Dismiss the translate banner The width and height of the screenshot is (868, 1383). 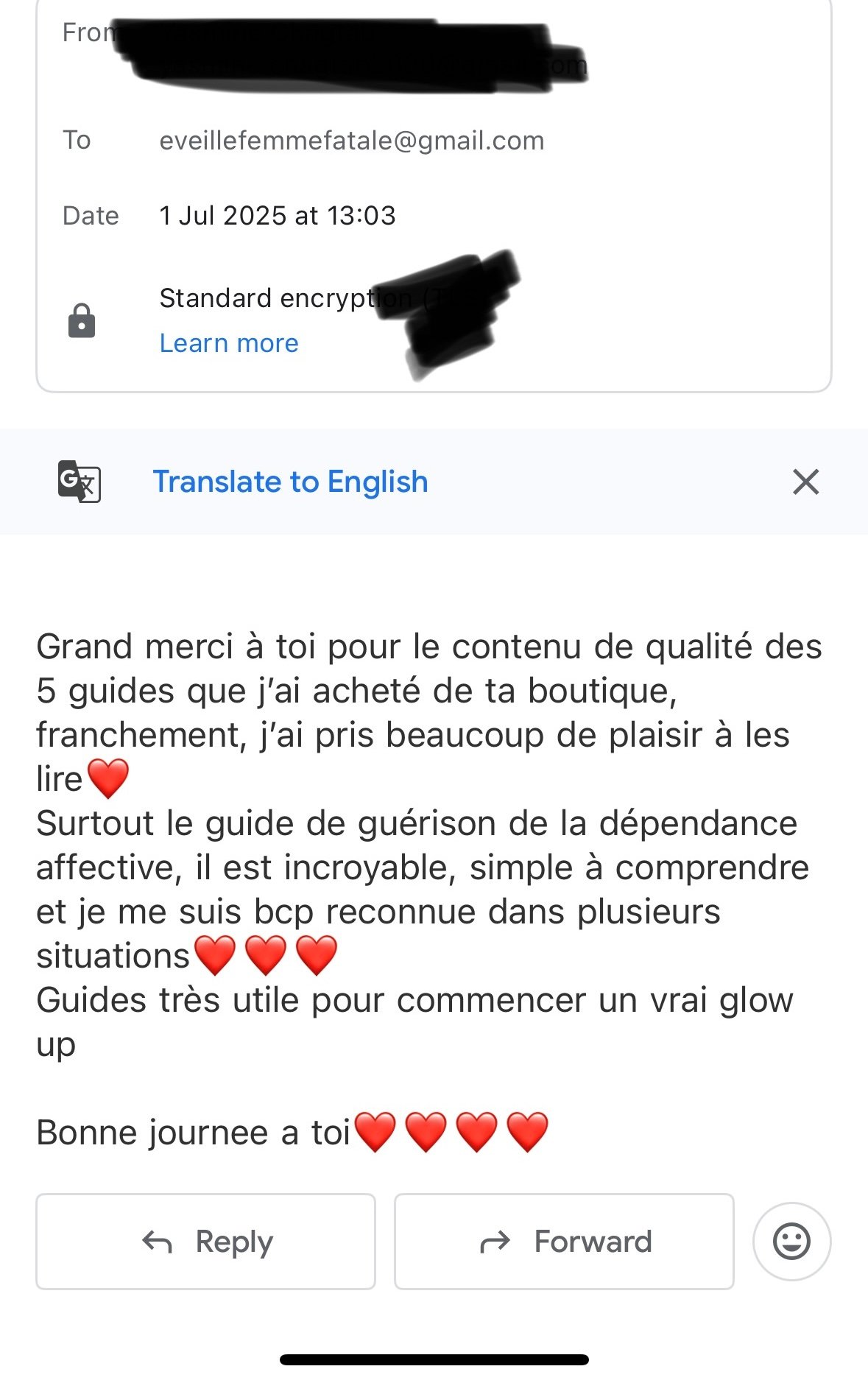tap(805, 482)
